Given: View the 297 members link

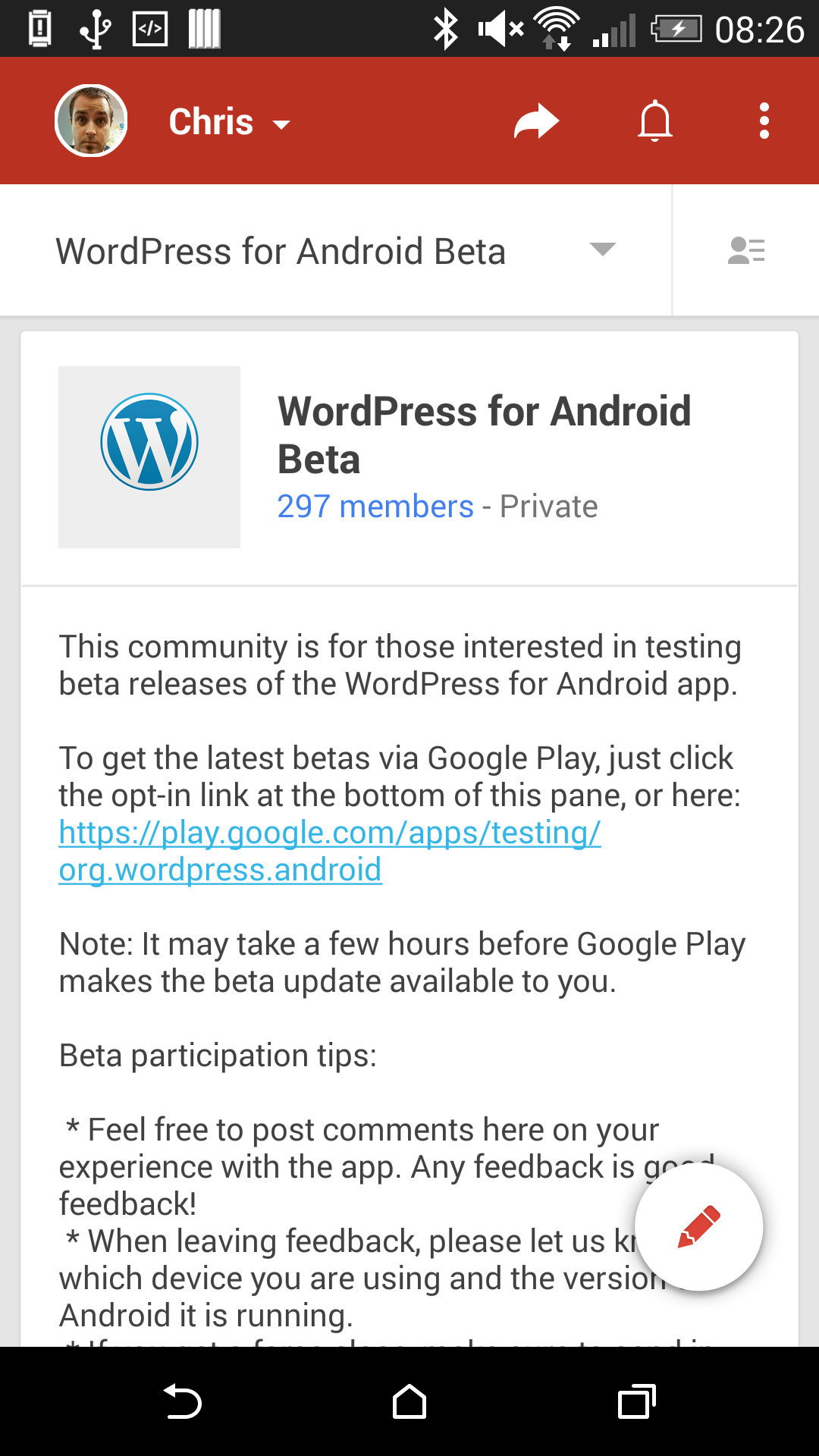Looking at the screenshot, I should tap(375, 507).
